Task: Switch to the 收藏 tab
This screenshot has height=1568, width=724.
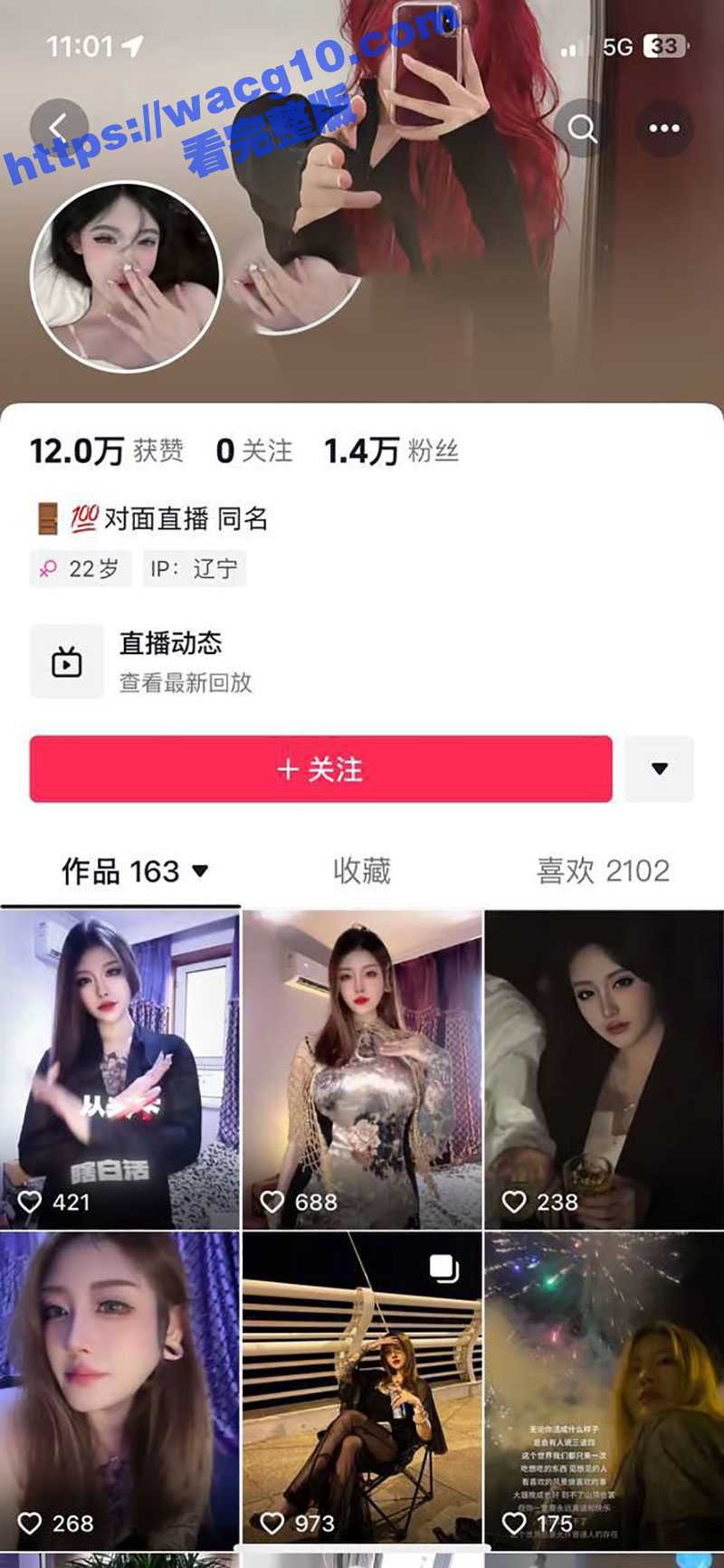Action: pyautogui.click(x=360, y=870)
